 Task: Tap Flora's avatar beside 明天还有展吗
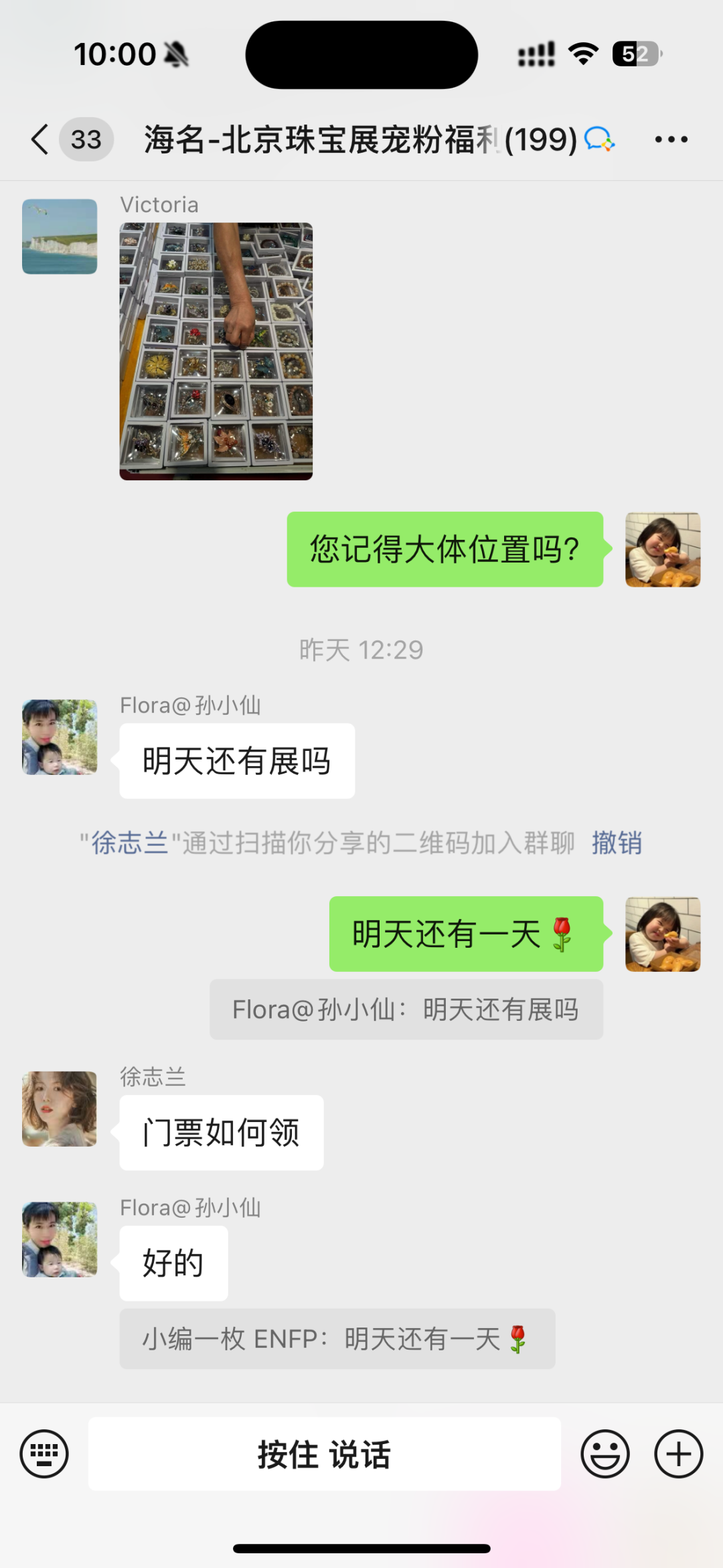tap(60, 737)
